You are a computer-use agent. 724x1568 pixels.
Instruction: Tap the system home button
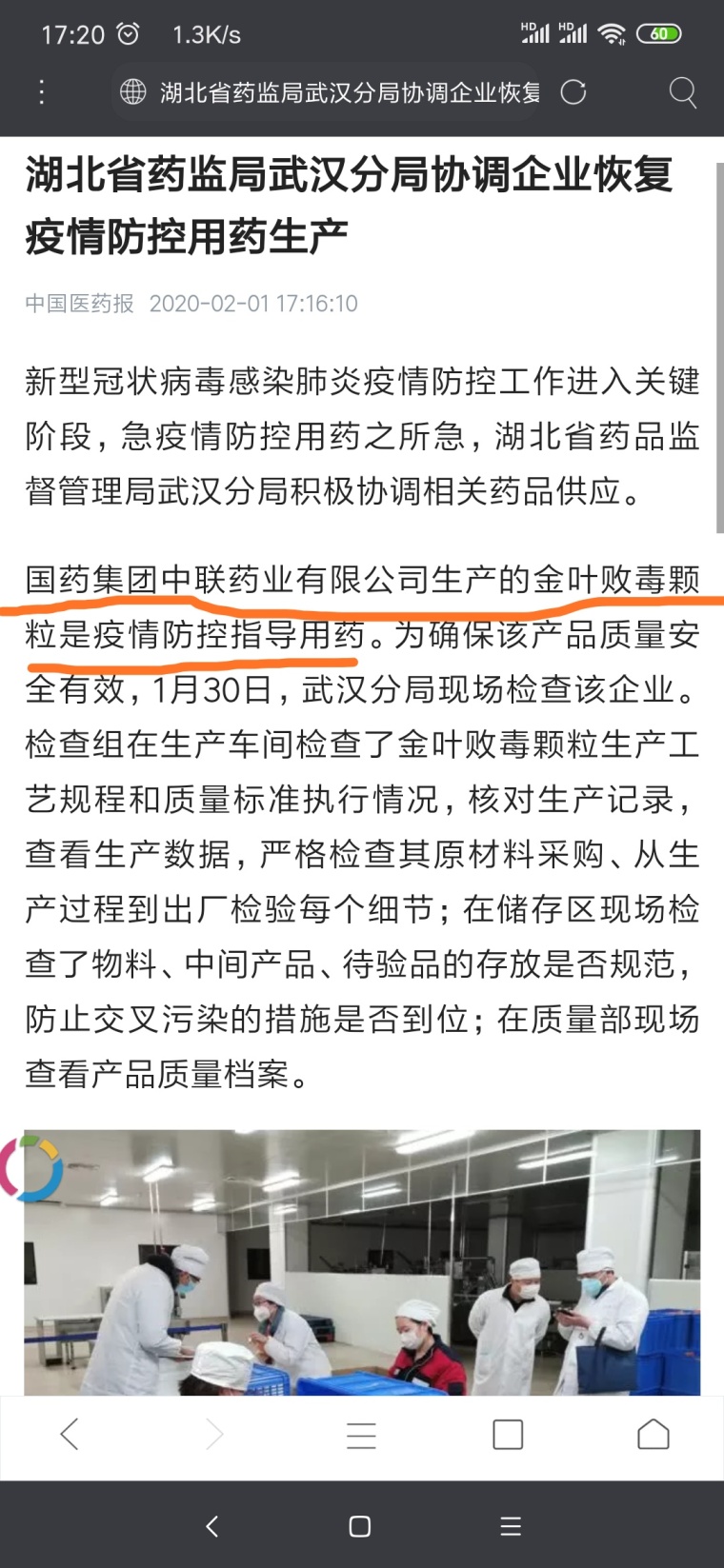360,1526
